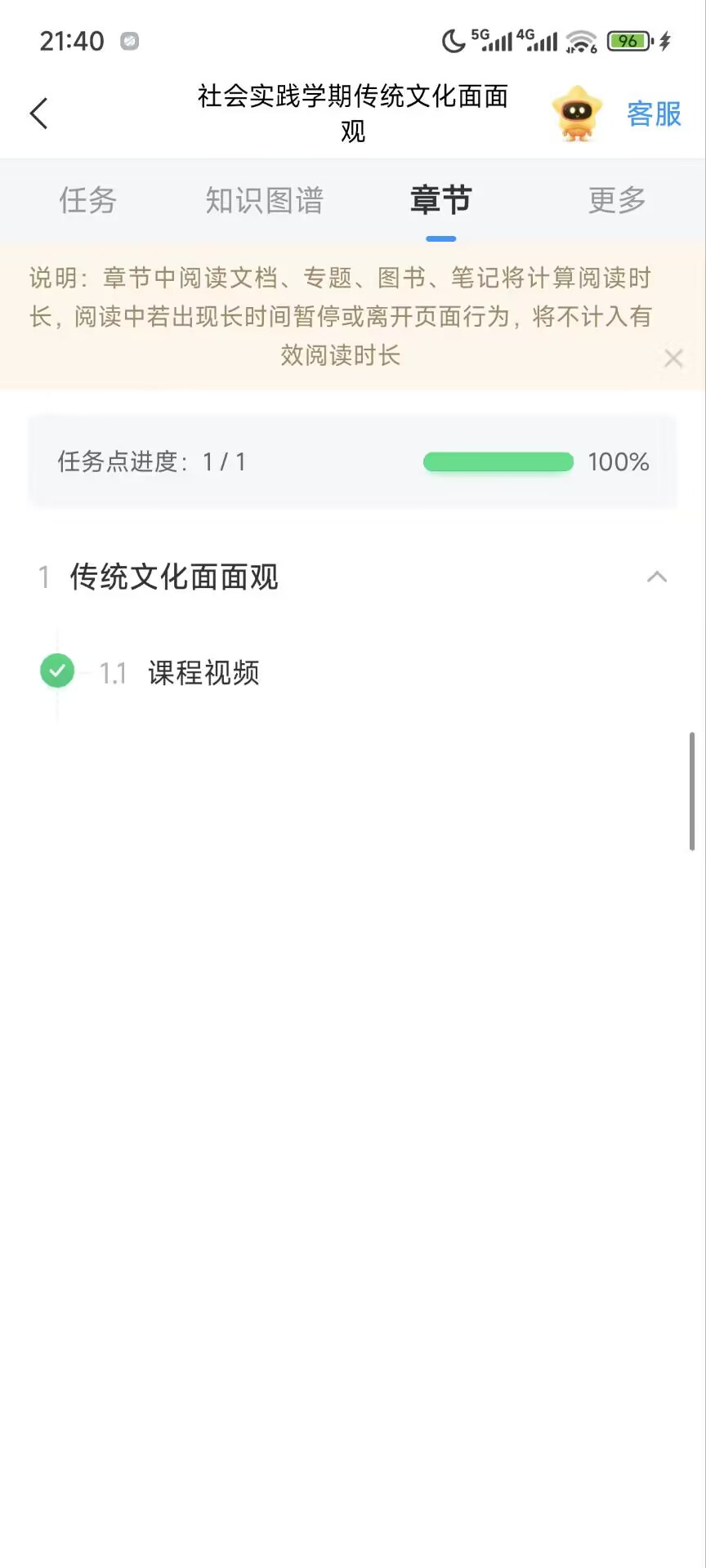706x1568 pixels.
Task: Dismiss the reading time notice banner
Action: [673, 358]
